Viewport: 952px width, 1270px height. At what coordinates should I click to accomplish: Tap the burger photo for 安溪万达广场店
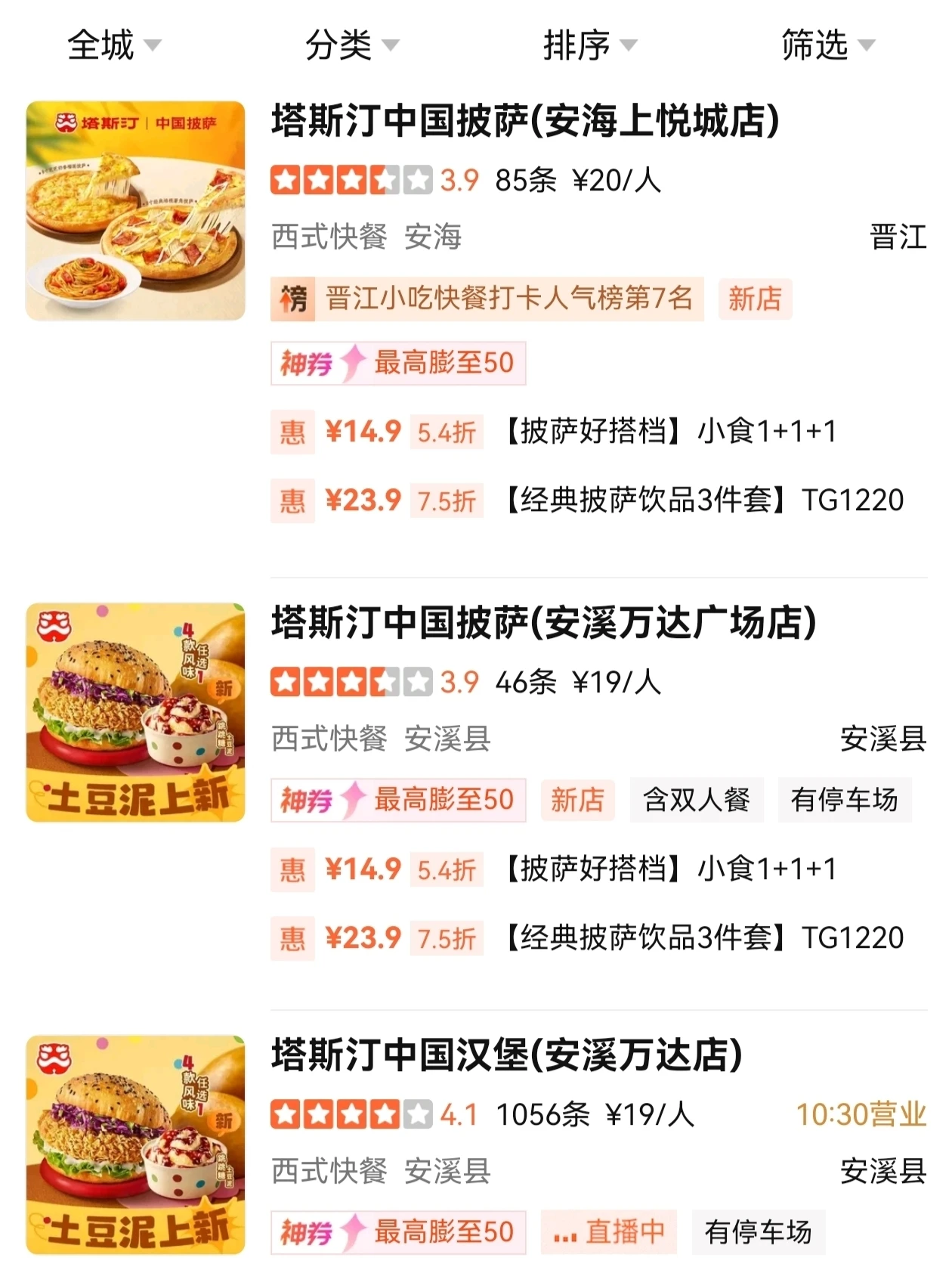[x=136, y=712]
